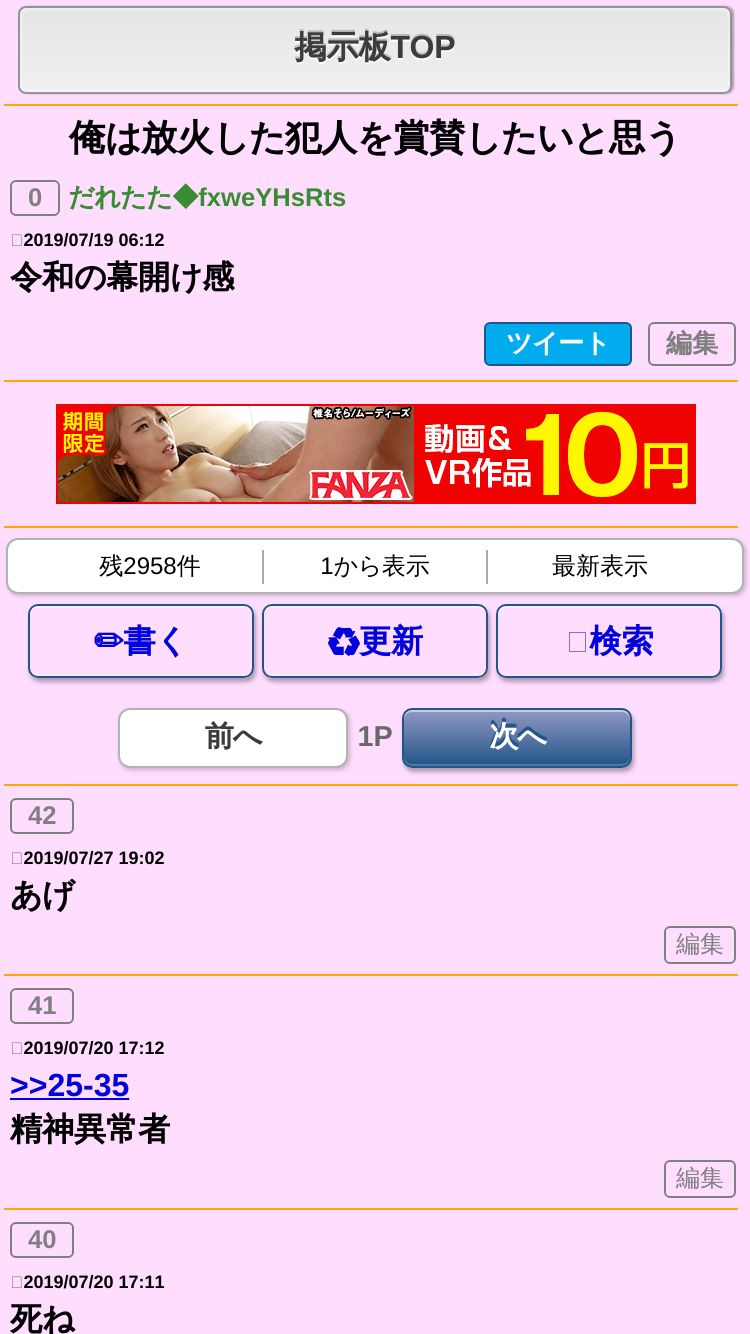Open the 掲示板TOP button

375,48
